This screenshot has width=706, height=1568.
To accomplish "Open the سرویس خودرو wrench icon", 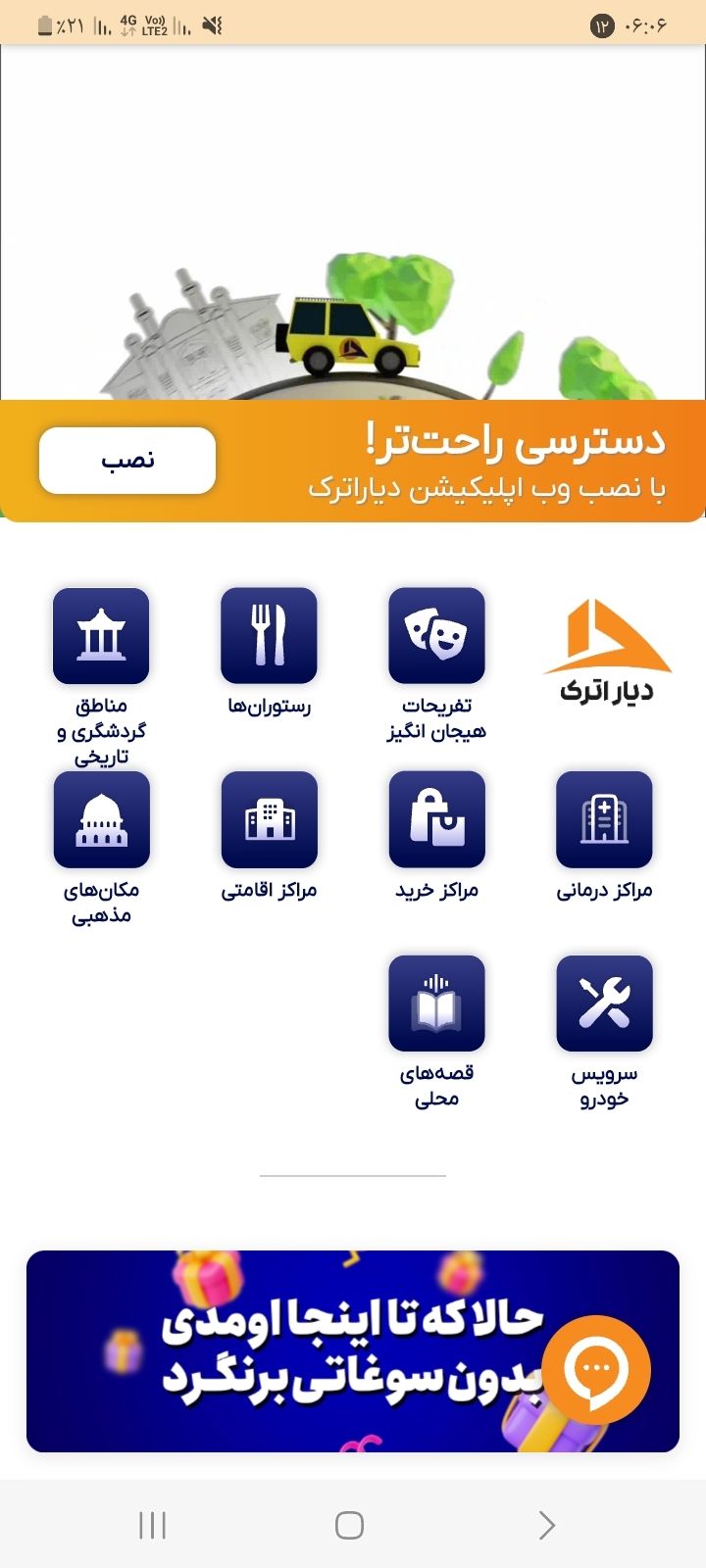I will tap(605, 1003).
